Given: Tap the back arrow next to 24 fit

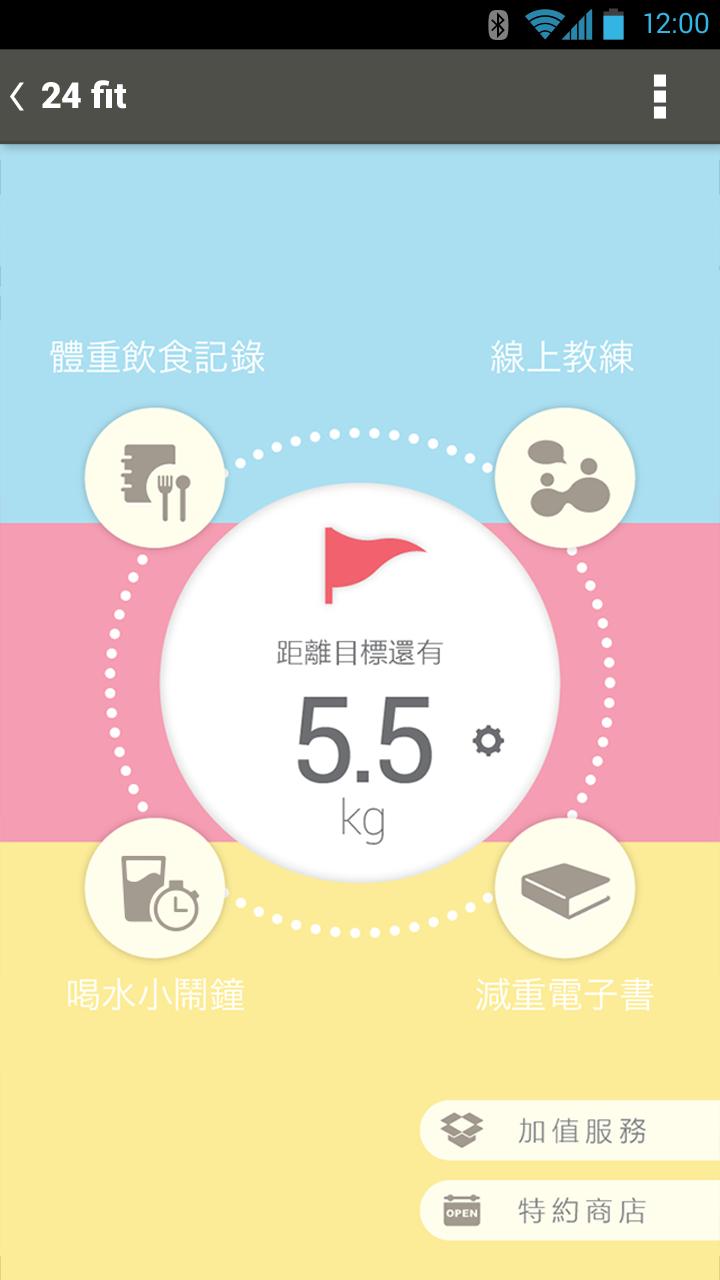Looking at the screenshot, I should 16,96.
